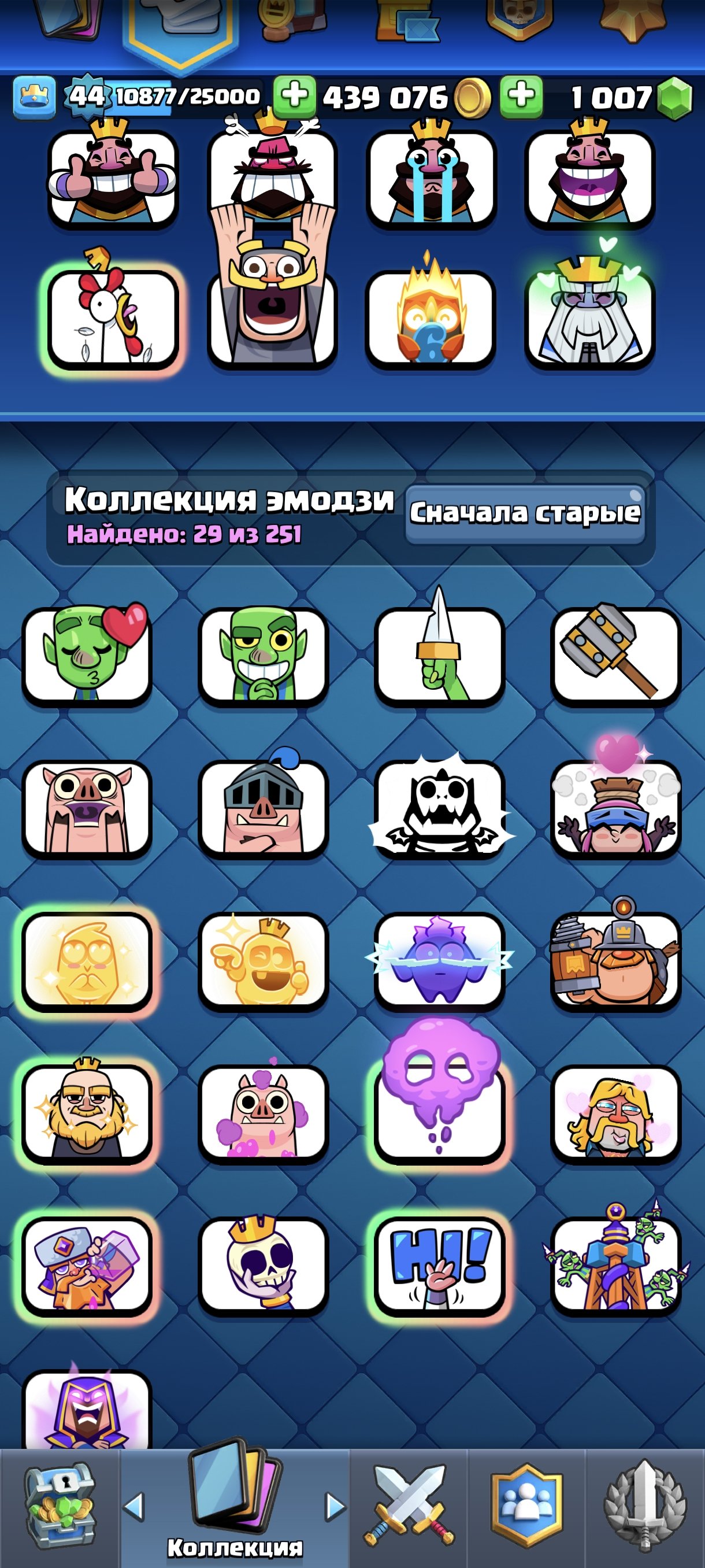Open the clan social tab
The height and width of the screenshot is (1568, 705).
(x=526, y=1507)
